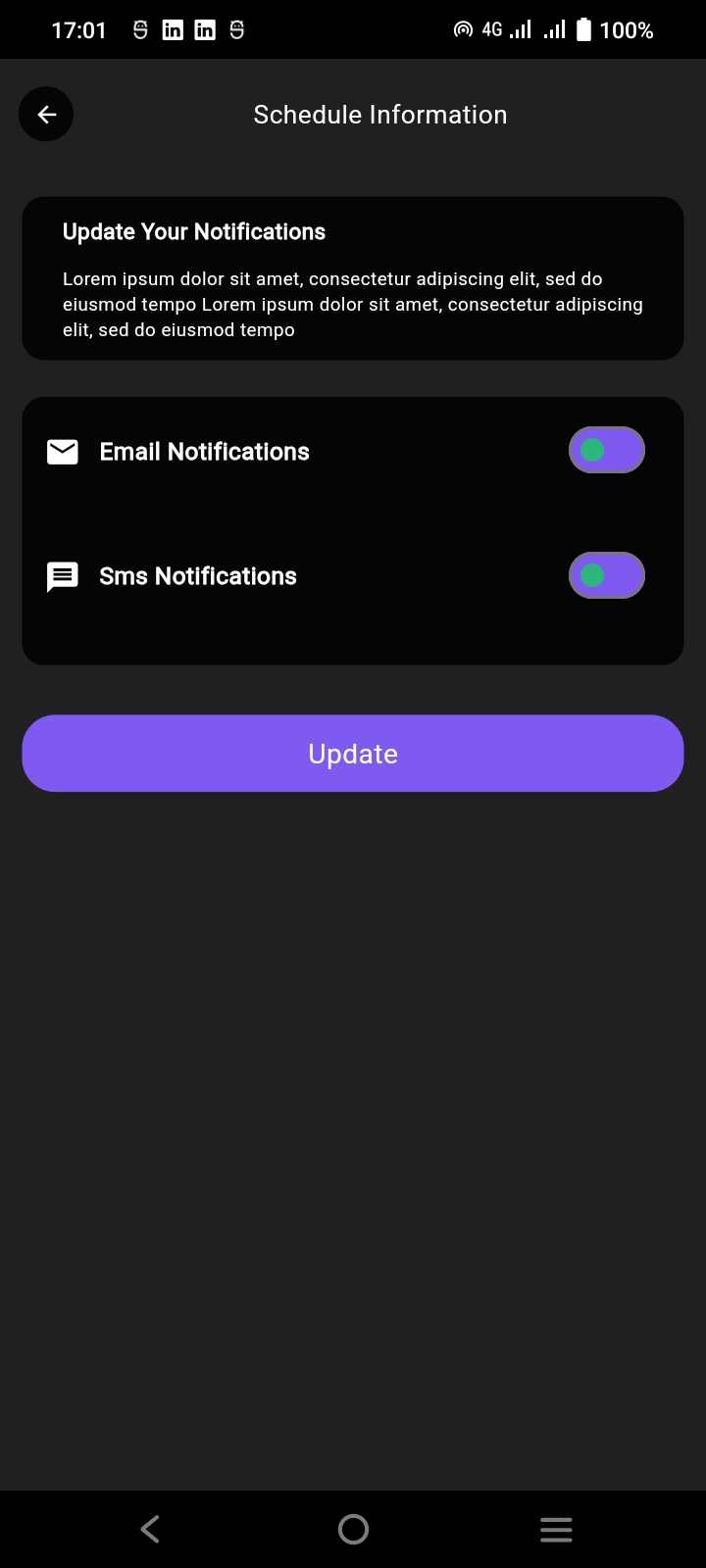
Task: Click the battery indicator
Action: click(582, 29)
